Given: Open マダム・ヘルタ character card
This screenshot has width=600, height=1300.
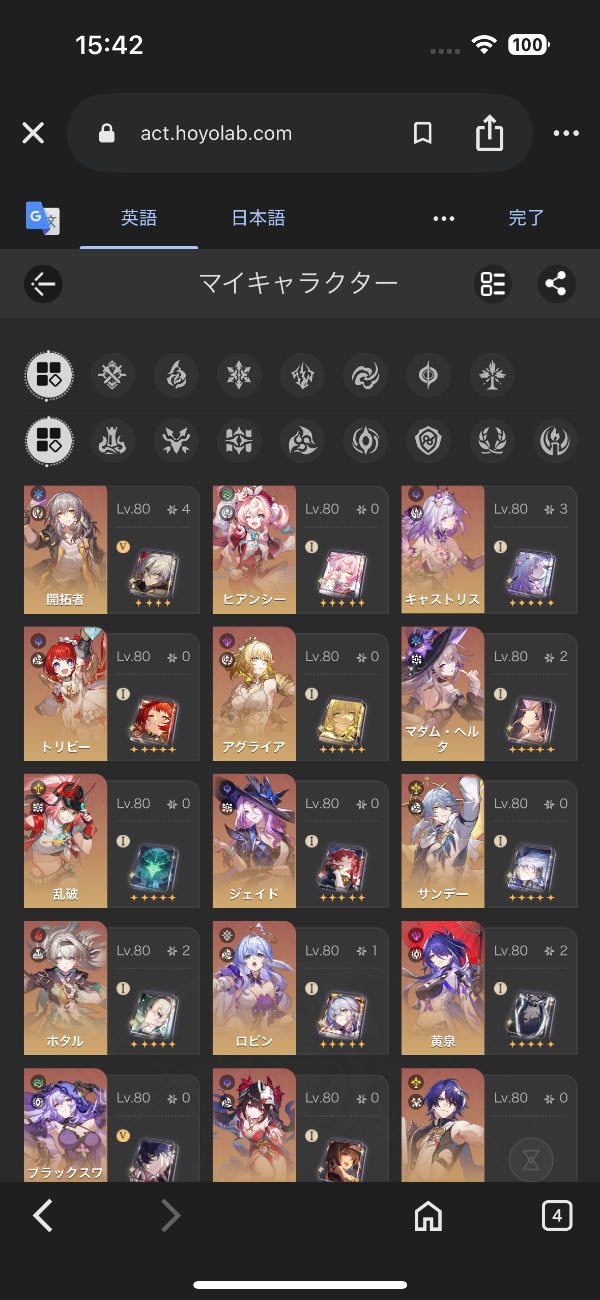Looking at the screenshot, I should pos(489,697).
